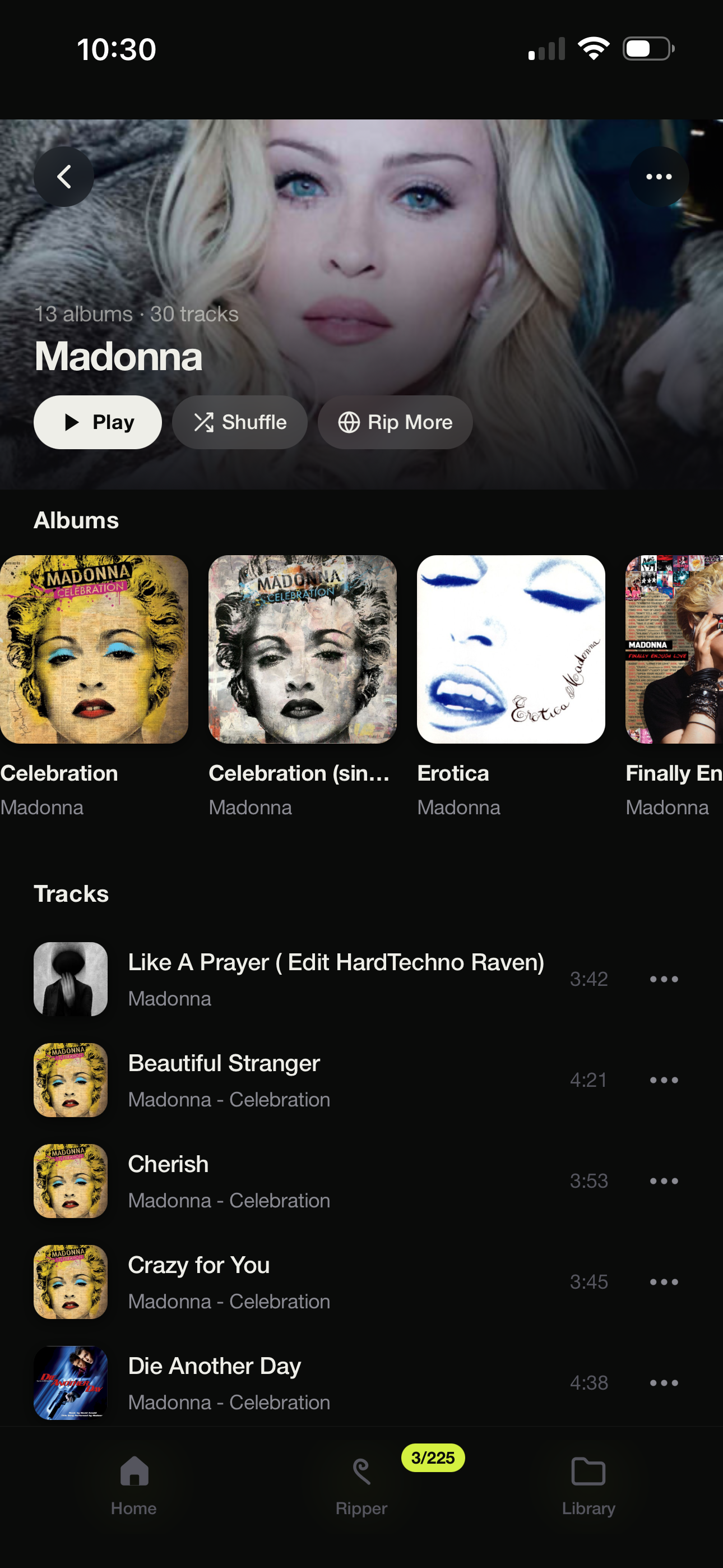Open options for Beautiful Stranger
The width and height of the screenshot is (723, 1568).
pos(664,1080)
